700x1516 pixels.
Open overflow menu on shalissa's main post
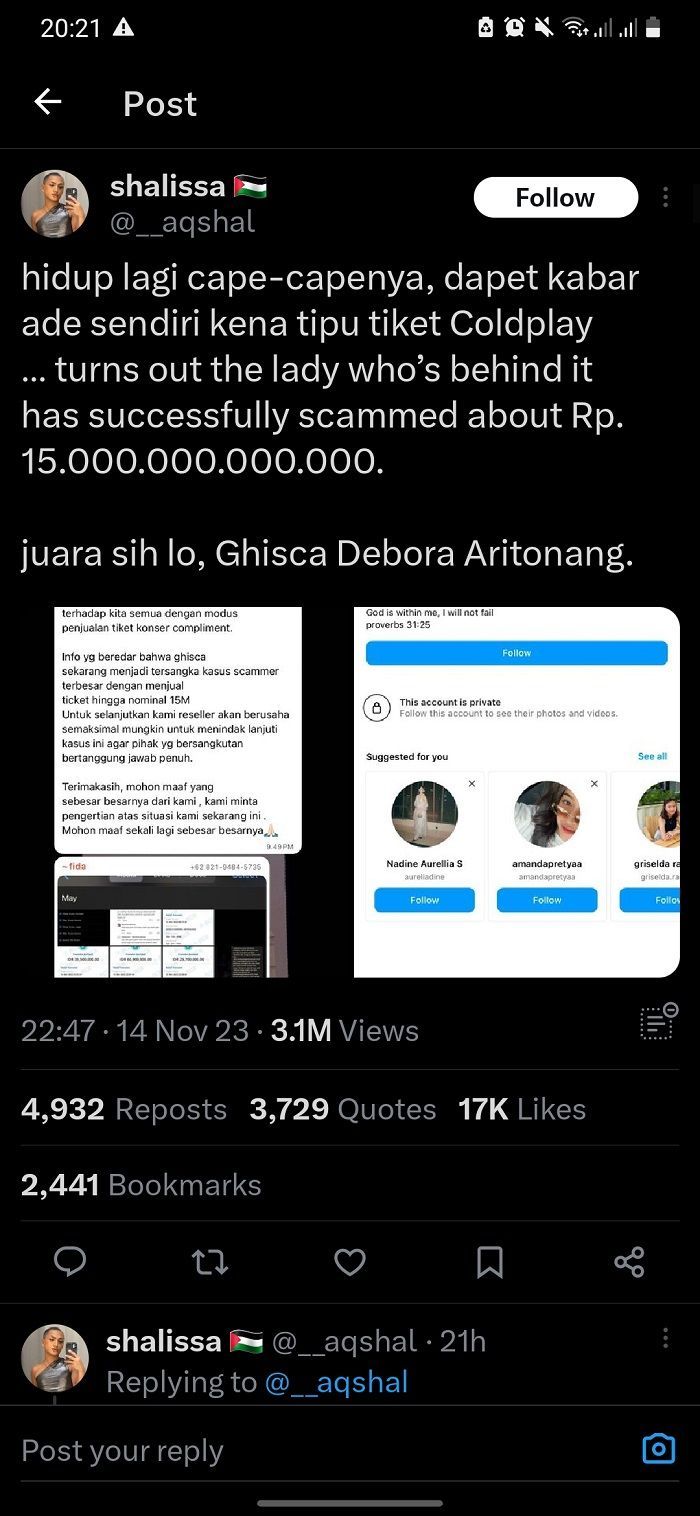[x=666, y=198]
